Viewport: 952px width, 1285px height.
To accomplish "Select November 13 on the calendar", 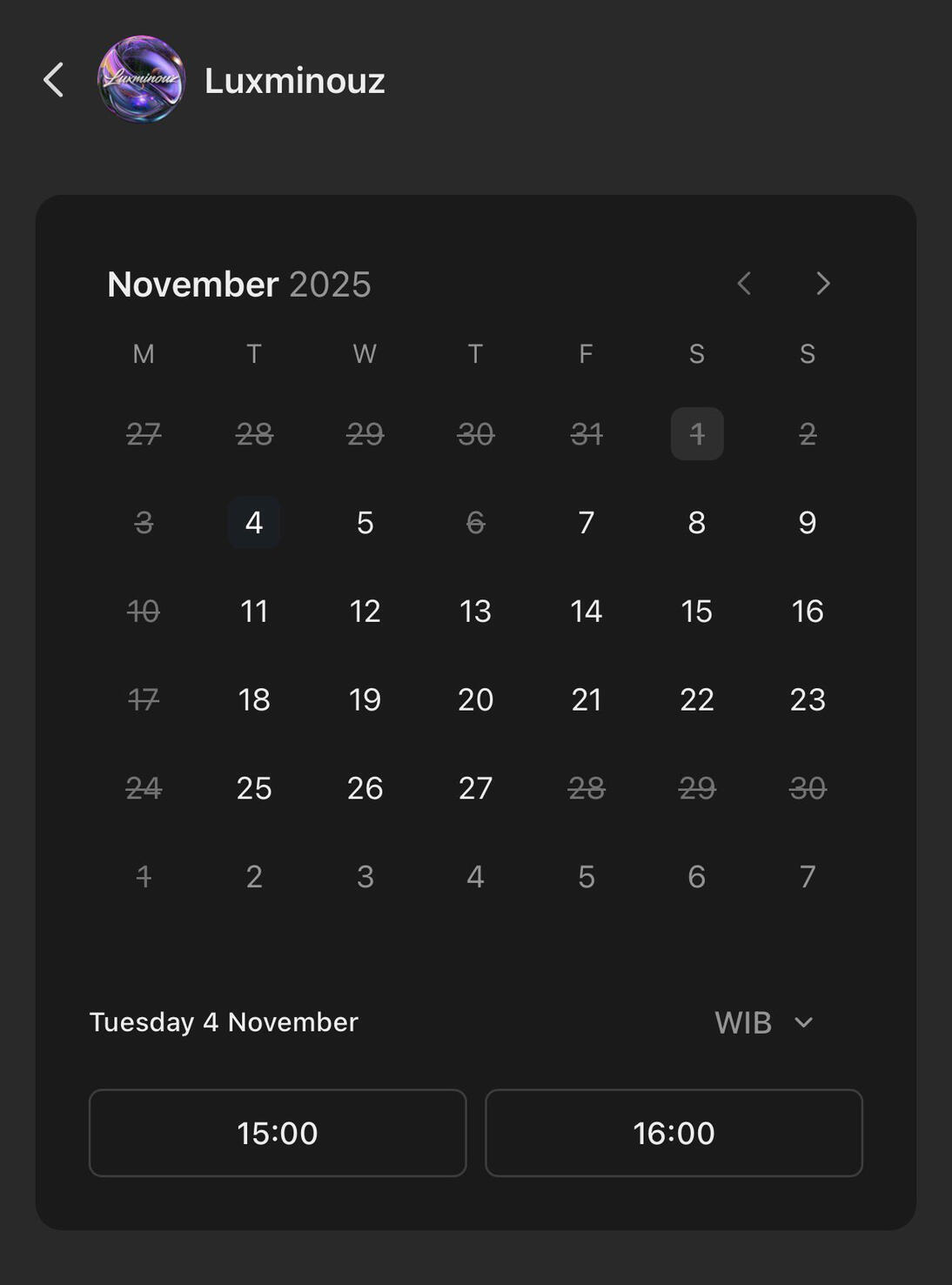I will (x=475, y=612).
